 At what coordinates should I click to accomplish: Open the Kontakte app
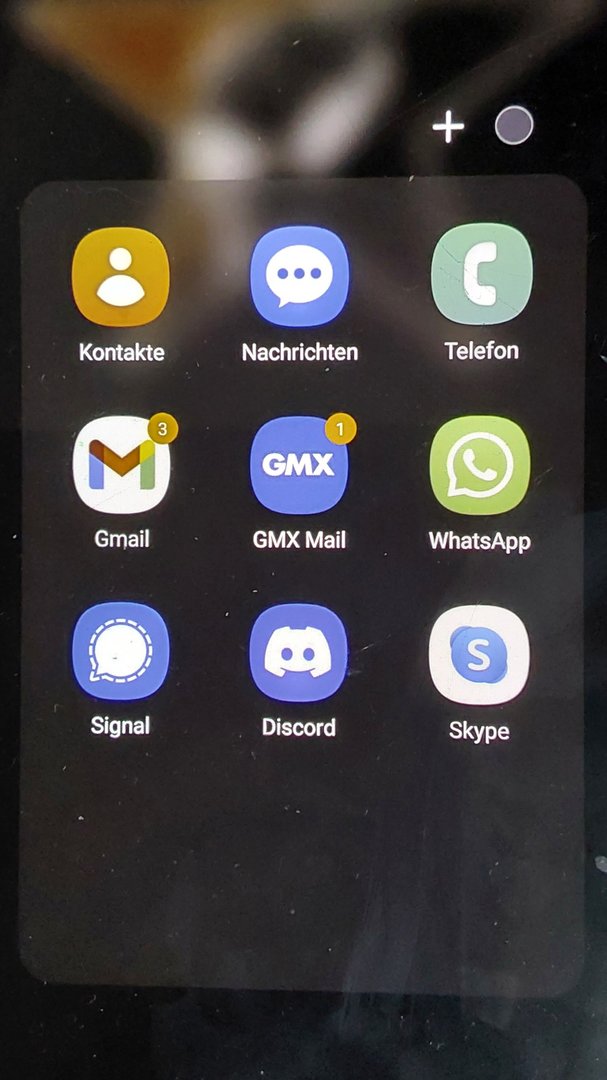[121, 277]
